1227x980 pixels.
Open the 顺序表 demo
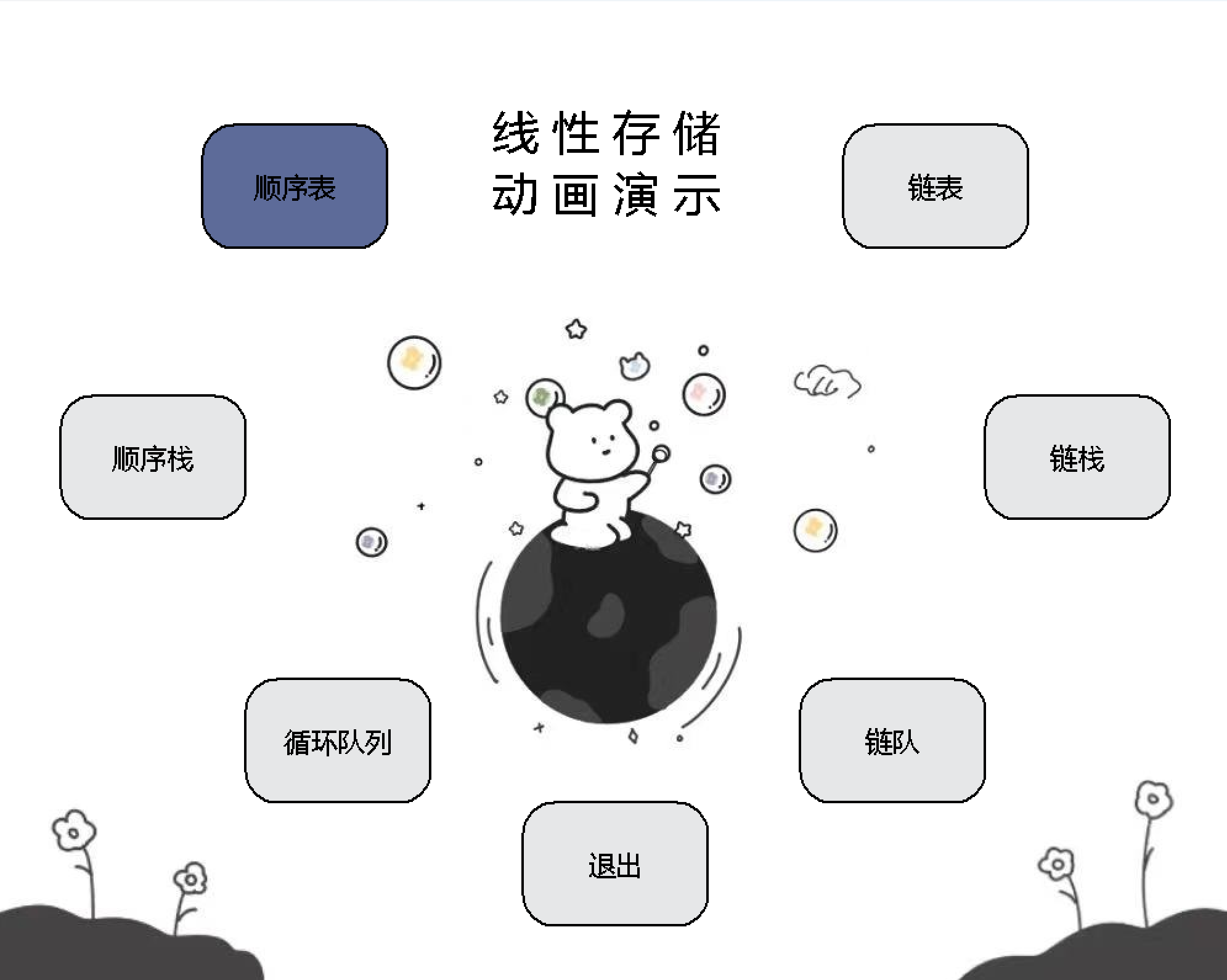(x=295, y=187)
